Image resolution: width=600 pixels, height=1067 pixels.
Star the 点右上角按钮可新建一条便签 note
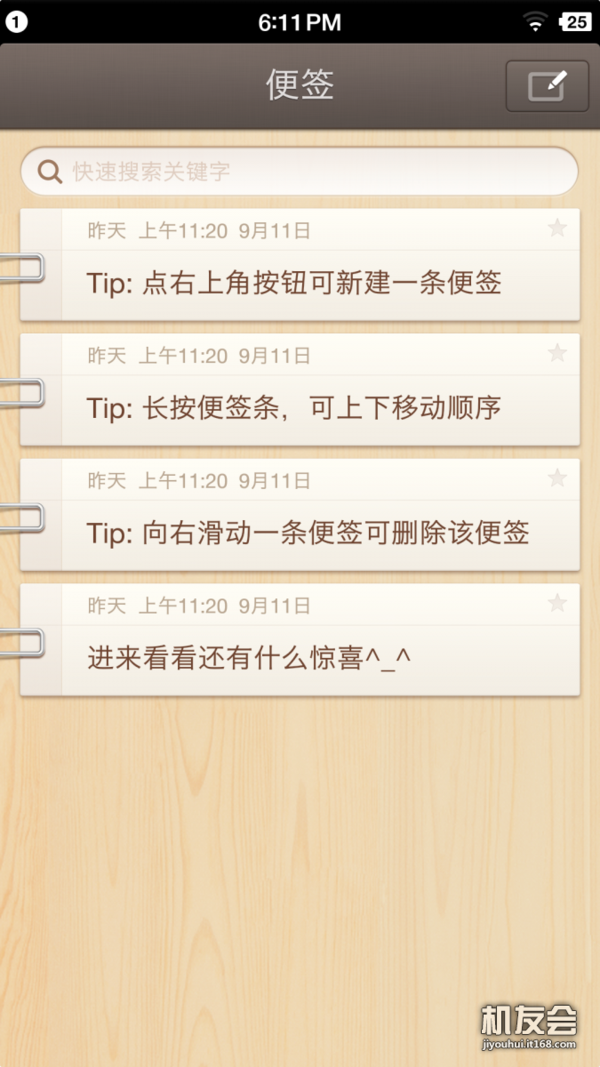point(557,228)
